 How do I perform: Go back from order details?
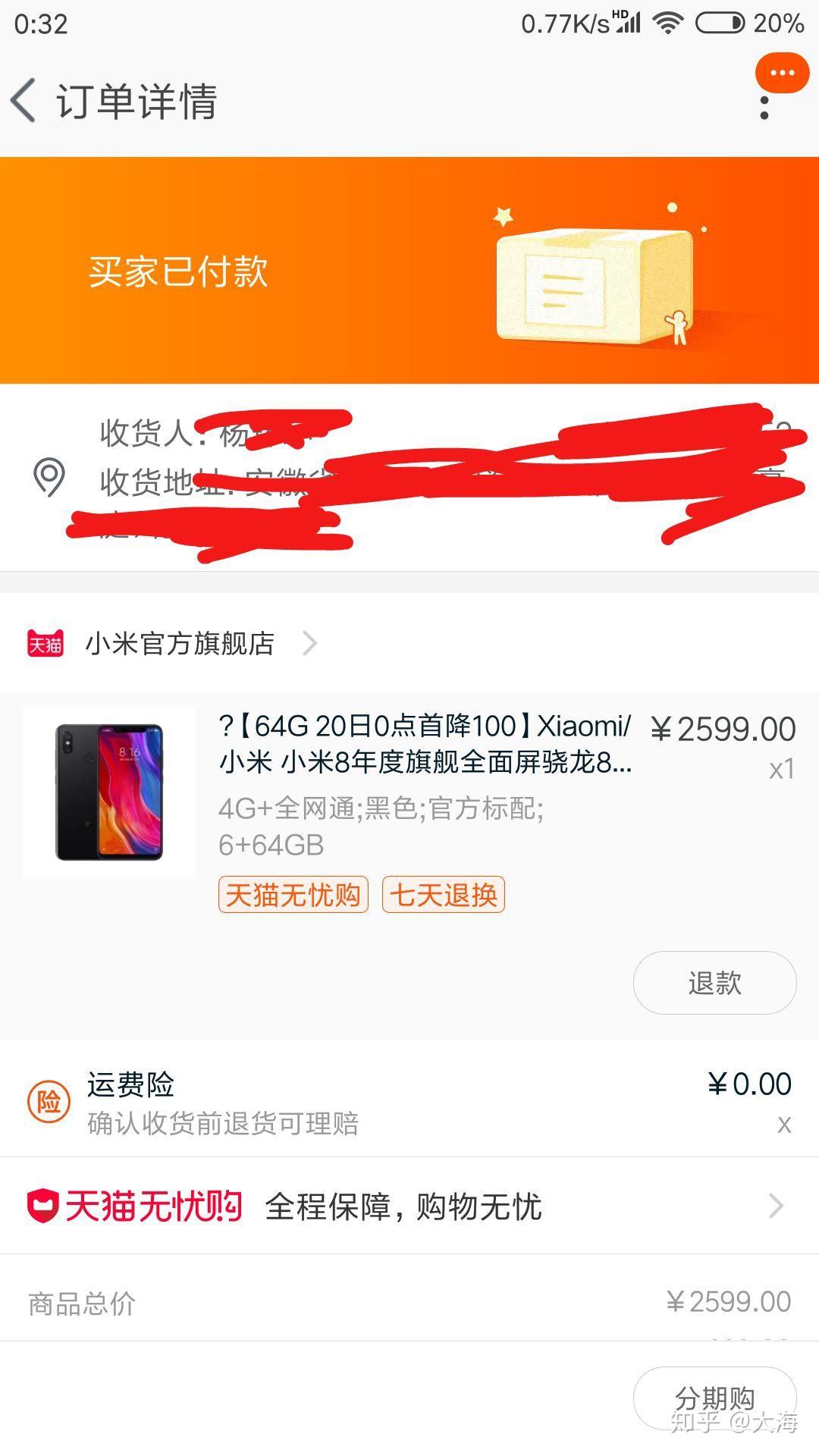(x=24, y=101)
